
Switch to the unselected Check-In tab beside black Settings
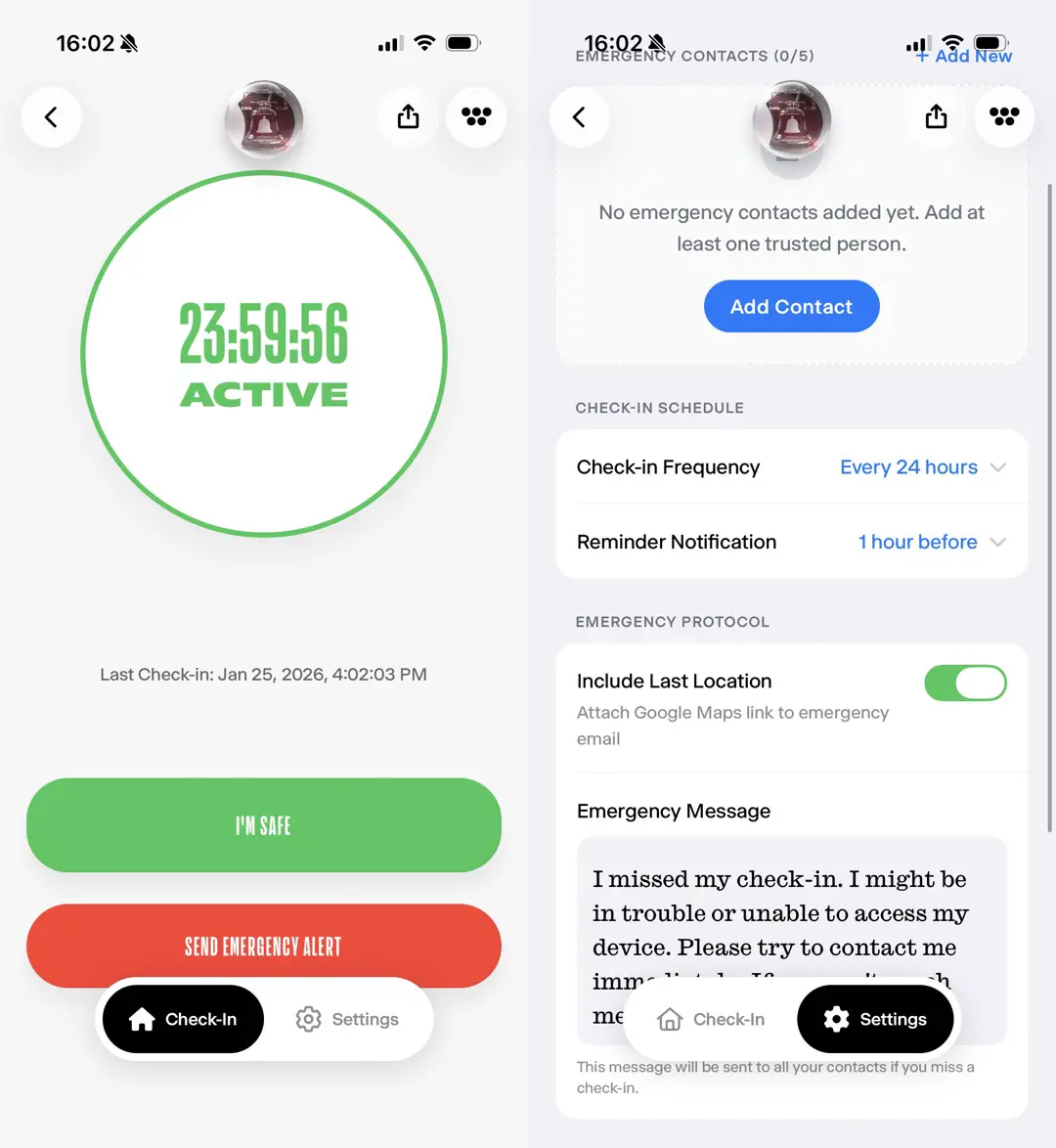click(712, 1019)
